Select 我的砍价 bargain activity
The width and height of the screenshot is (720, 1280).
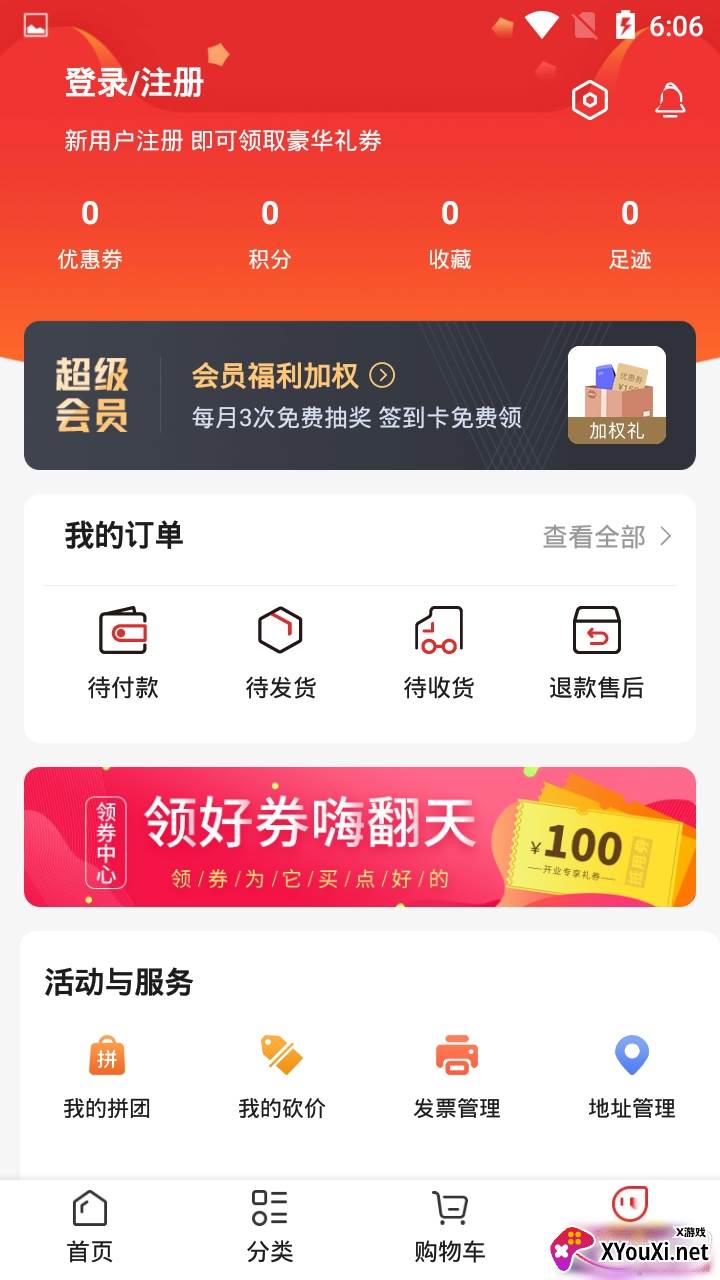tap(282, 1075)
